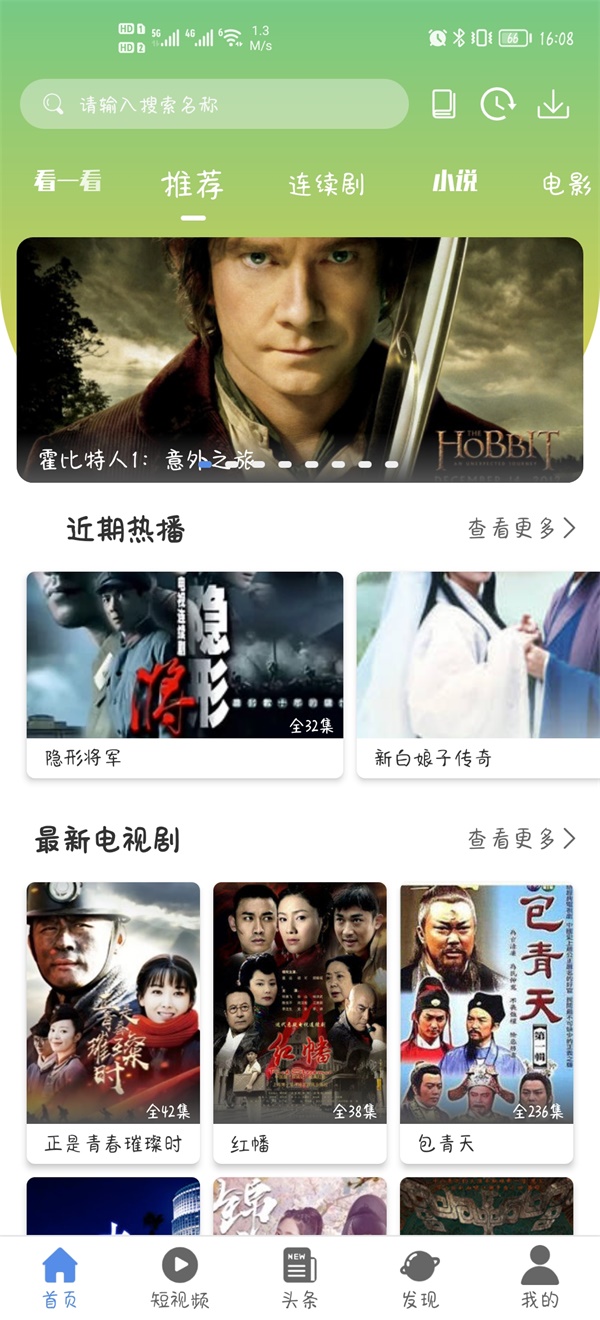Go to the 头条 news tab
This screenshot has height=1320, width=600.
click(x=300, y=1278)
